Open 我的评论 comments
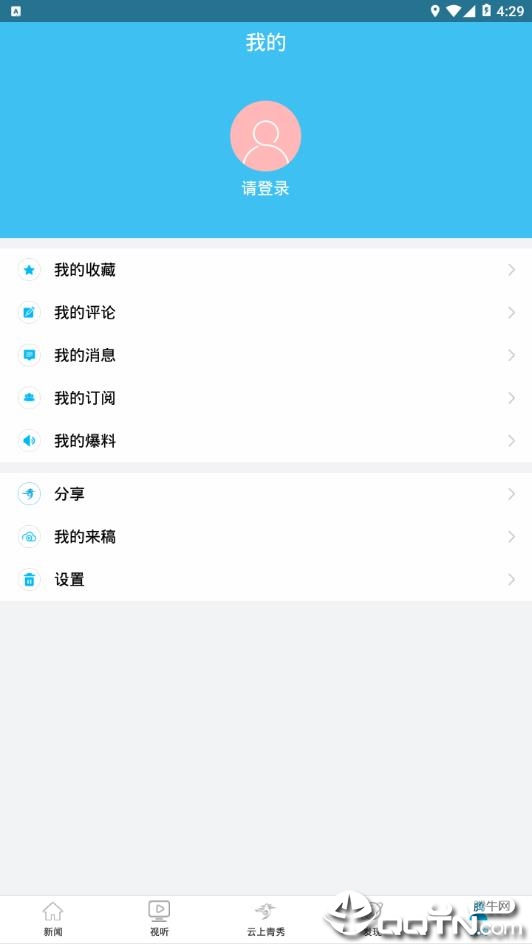The width and height of the screenshot is (532, 944). coord(266,312)
